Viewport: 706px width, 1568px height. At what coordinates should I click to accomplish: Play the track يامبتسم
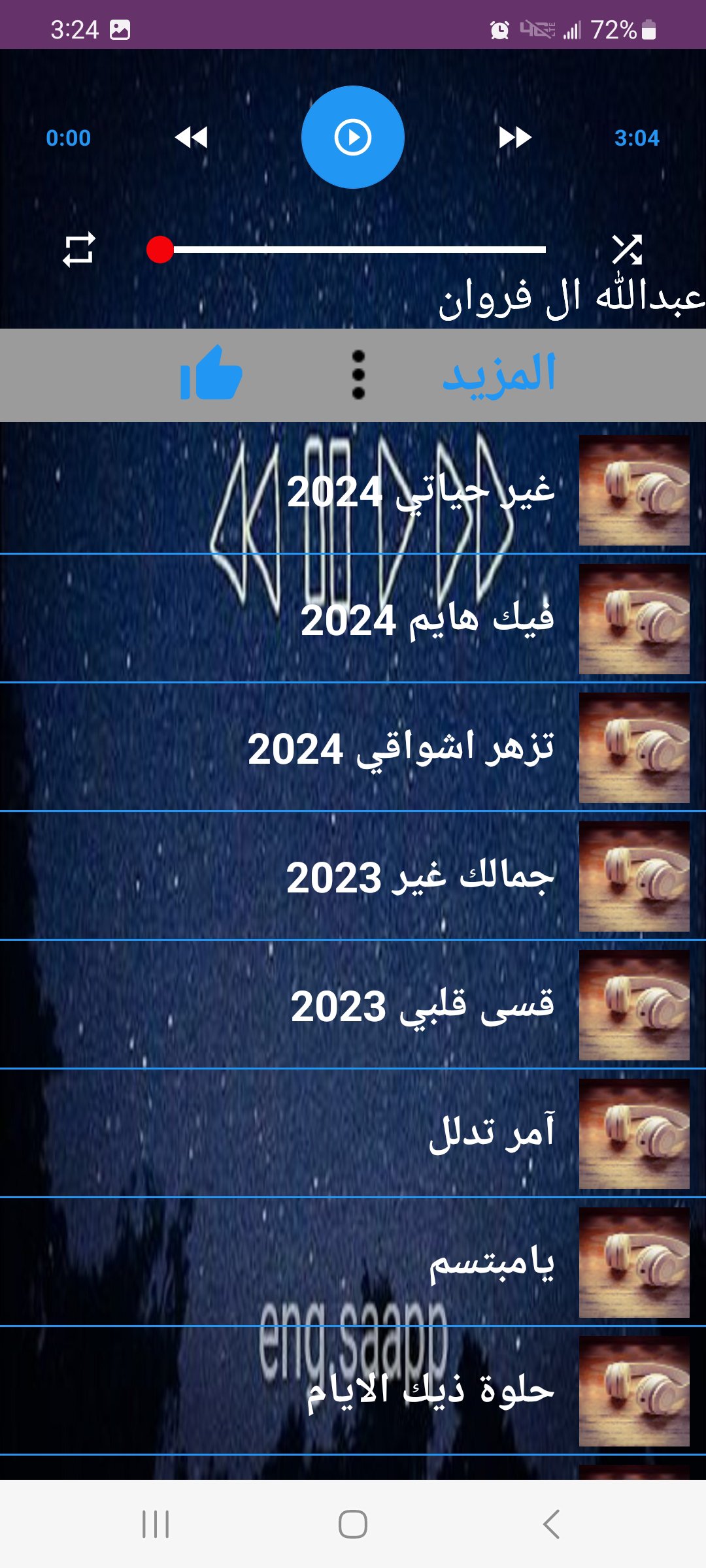pyautogui.click(x=353, y=1262)
